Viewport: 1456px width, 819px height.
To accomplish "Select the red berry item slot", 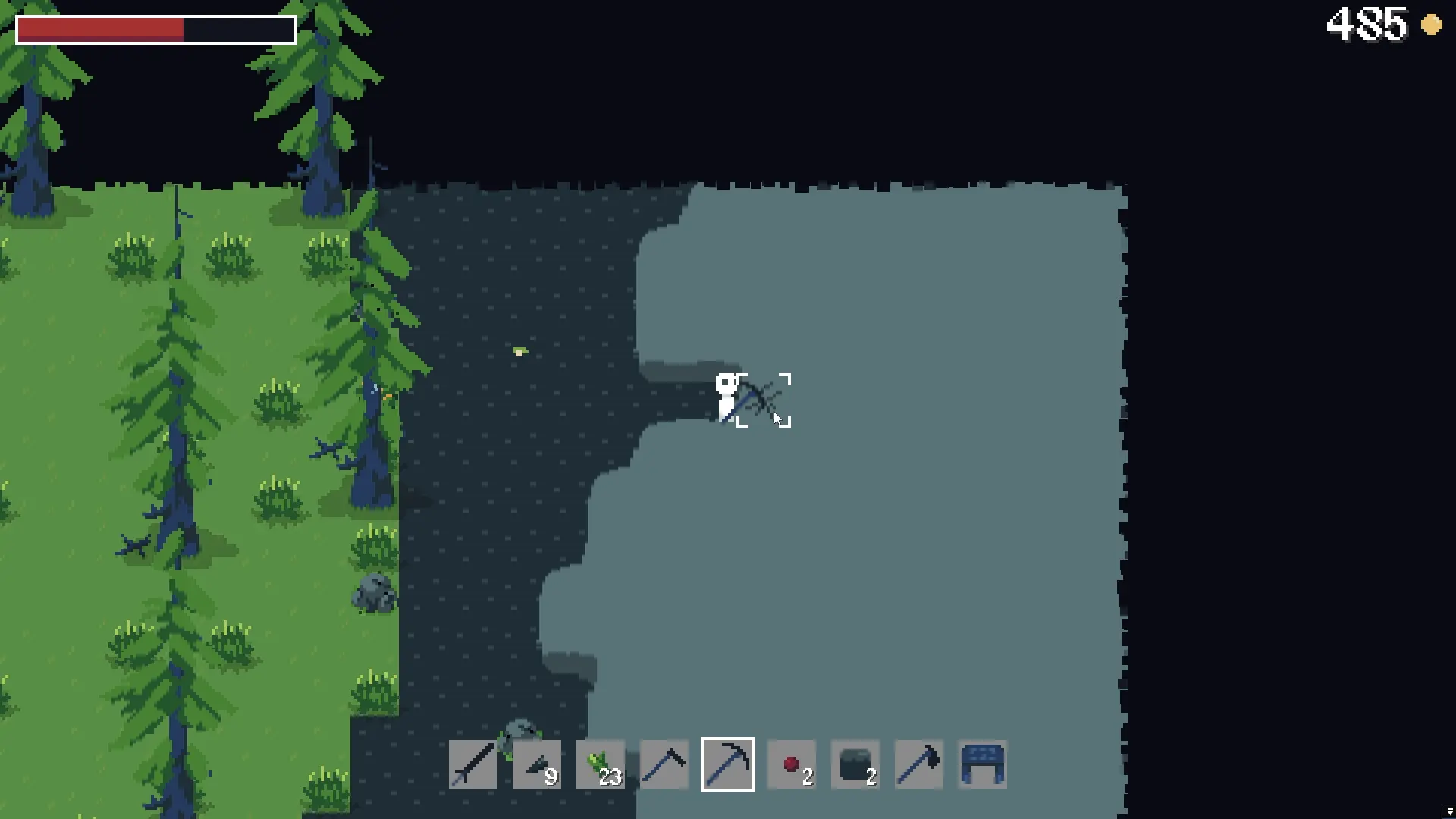I will (x=792, y=764).
